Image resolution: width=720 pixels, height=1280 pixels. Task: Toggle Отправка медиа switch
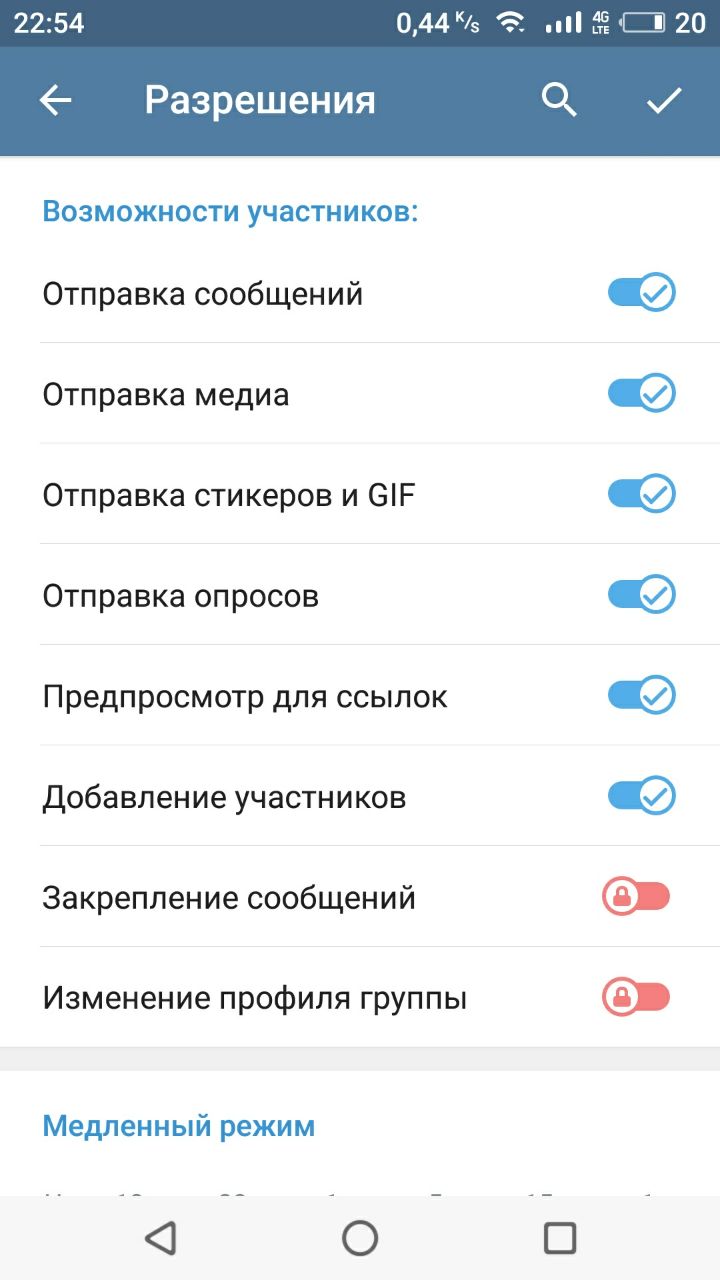(641, 394)
